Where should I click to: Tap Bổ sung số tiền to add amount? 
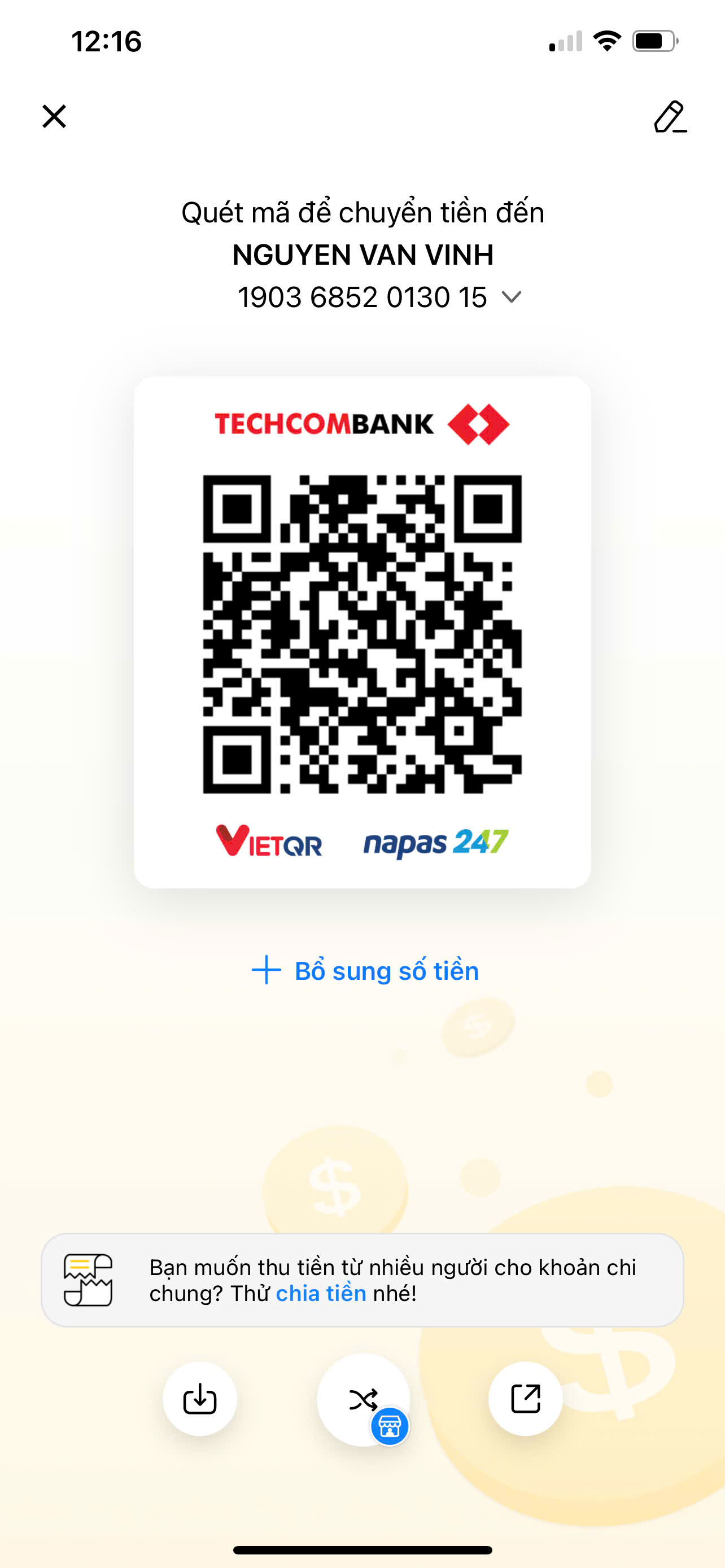365,970
